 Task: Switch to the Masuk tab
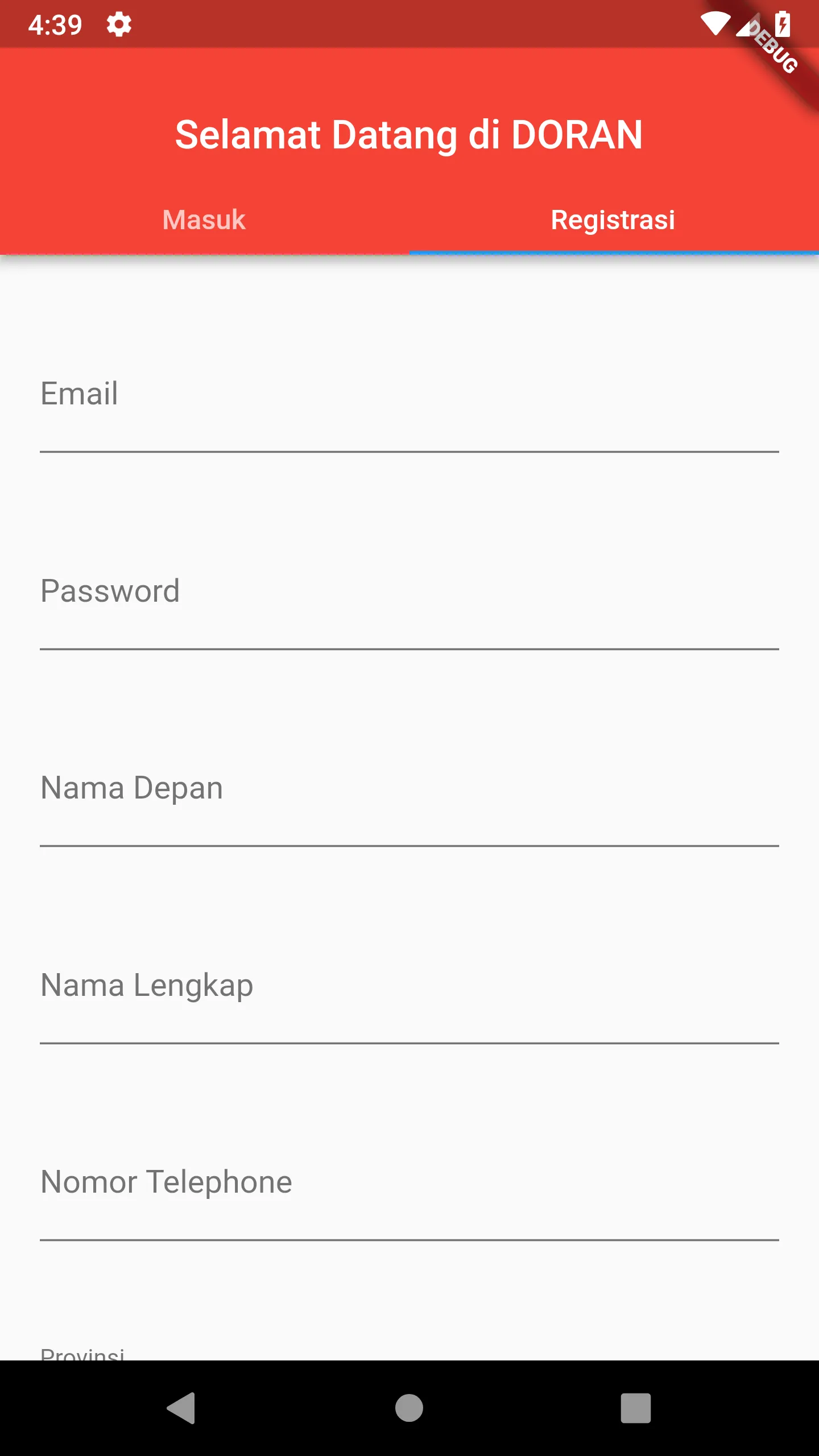pyautogui.click(x=204, y=220)
